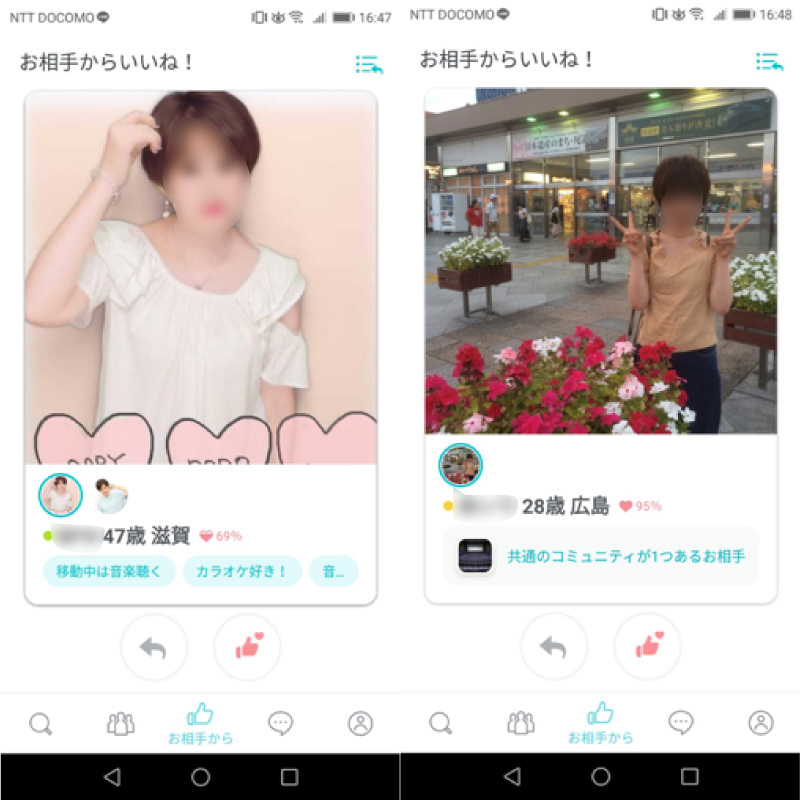Image resolution: width=800 pixels, height=800 pixels.
Task: Tap the undo arrow below the 28歳 広島 card
Action: point(553,647)
